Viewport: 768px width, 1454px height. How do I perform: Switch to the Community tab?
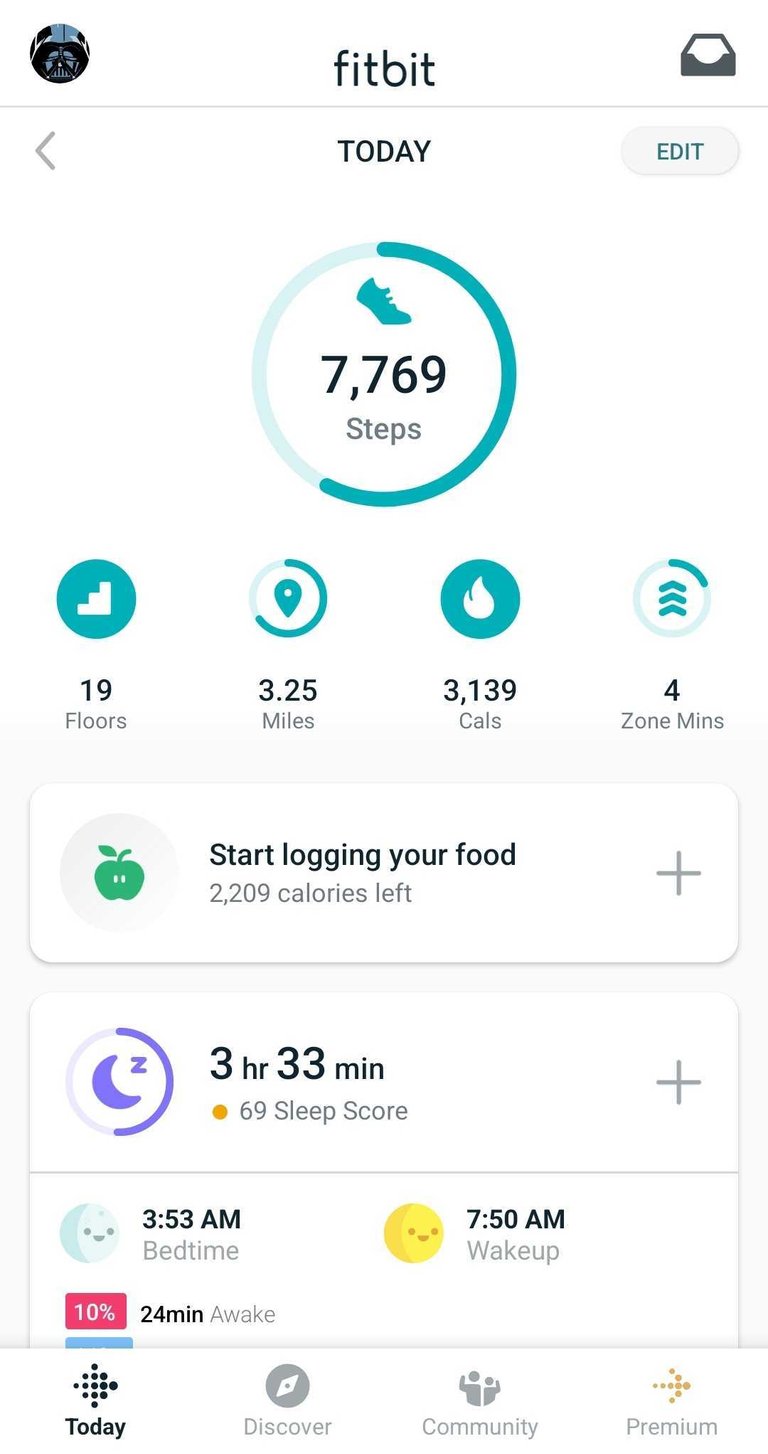[480, 1402]
